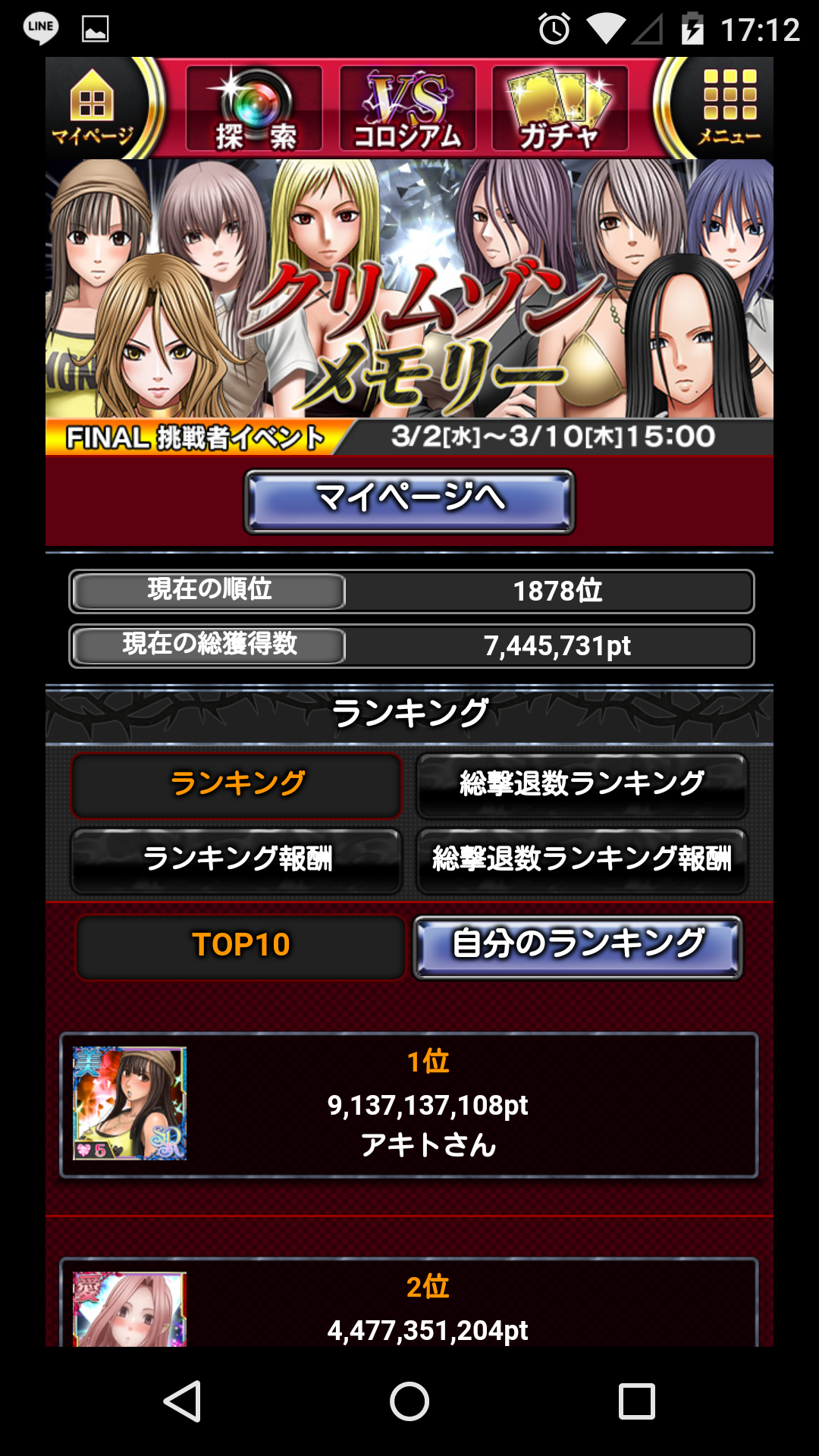Screen dimensions: 819x1456
Task: Tap the blue マイページへ button
Action: pyautogui.click(x=409, y=500)
